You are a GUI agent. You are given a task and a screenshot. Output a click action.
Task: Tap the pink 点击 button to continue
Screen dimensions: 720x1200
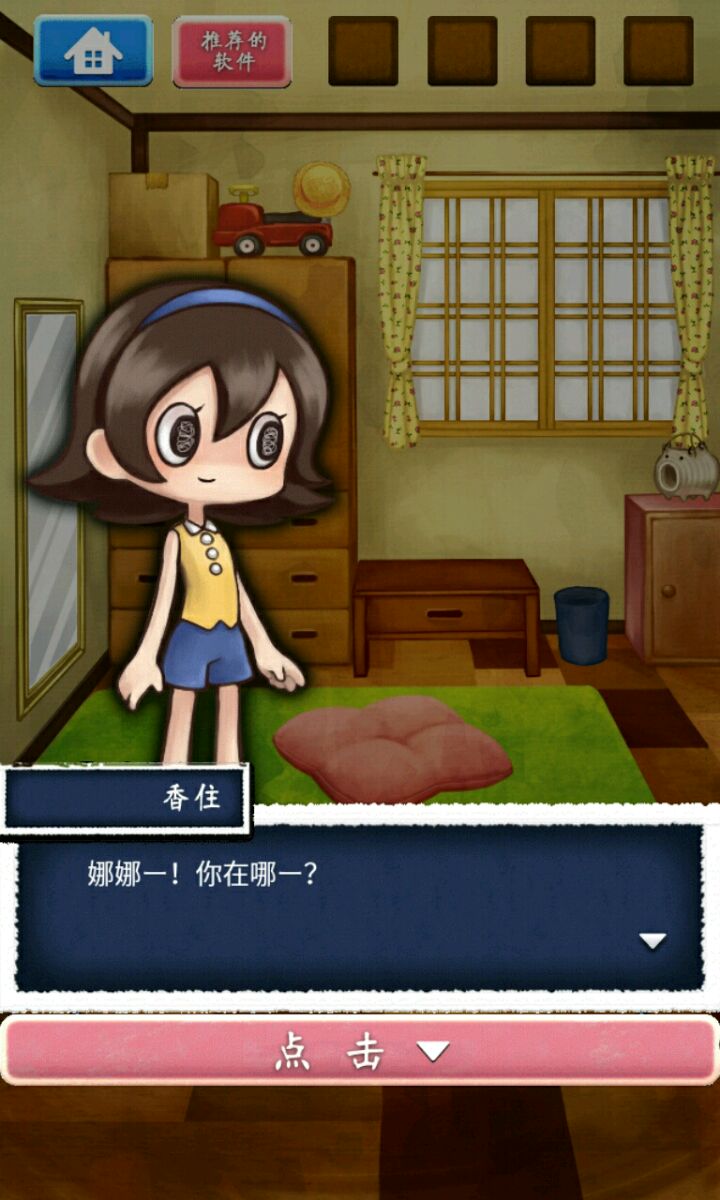[x=360, y=1050]
